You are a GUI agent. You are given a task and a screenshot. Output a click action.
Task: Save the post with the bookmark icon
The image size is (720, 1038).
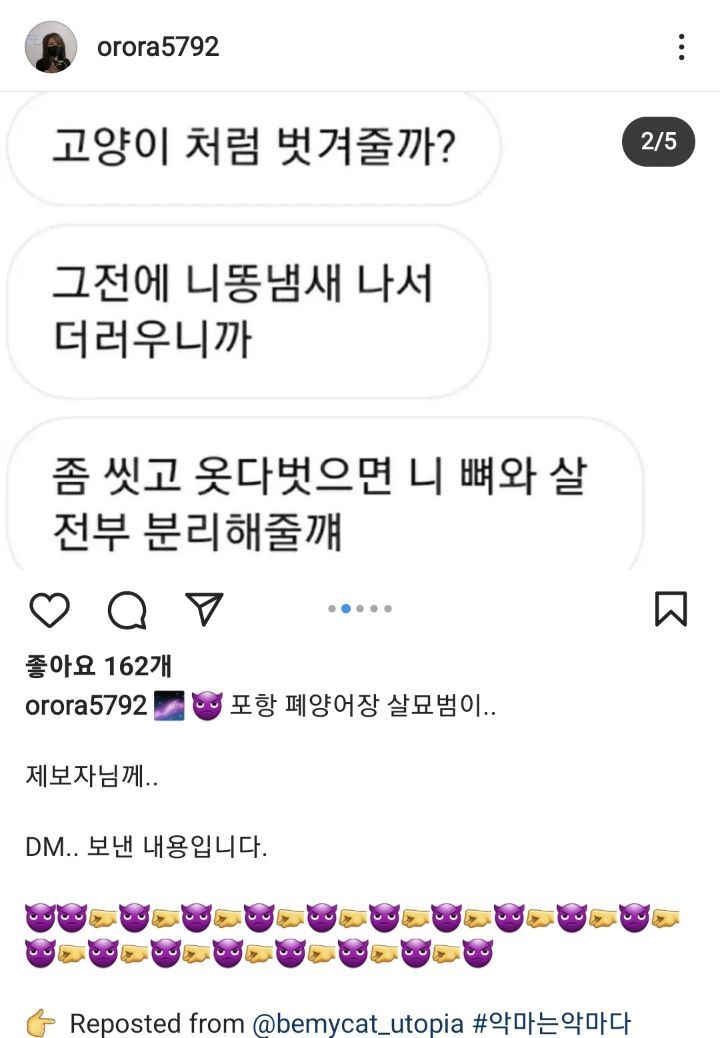pyautogui.click(x=672, y=608)
